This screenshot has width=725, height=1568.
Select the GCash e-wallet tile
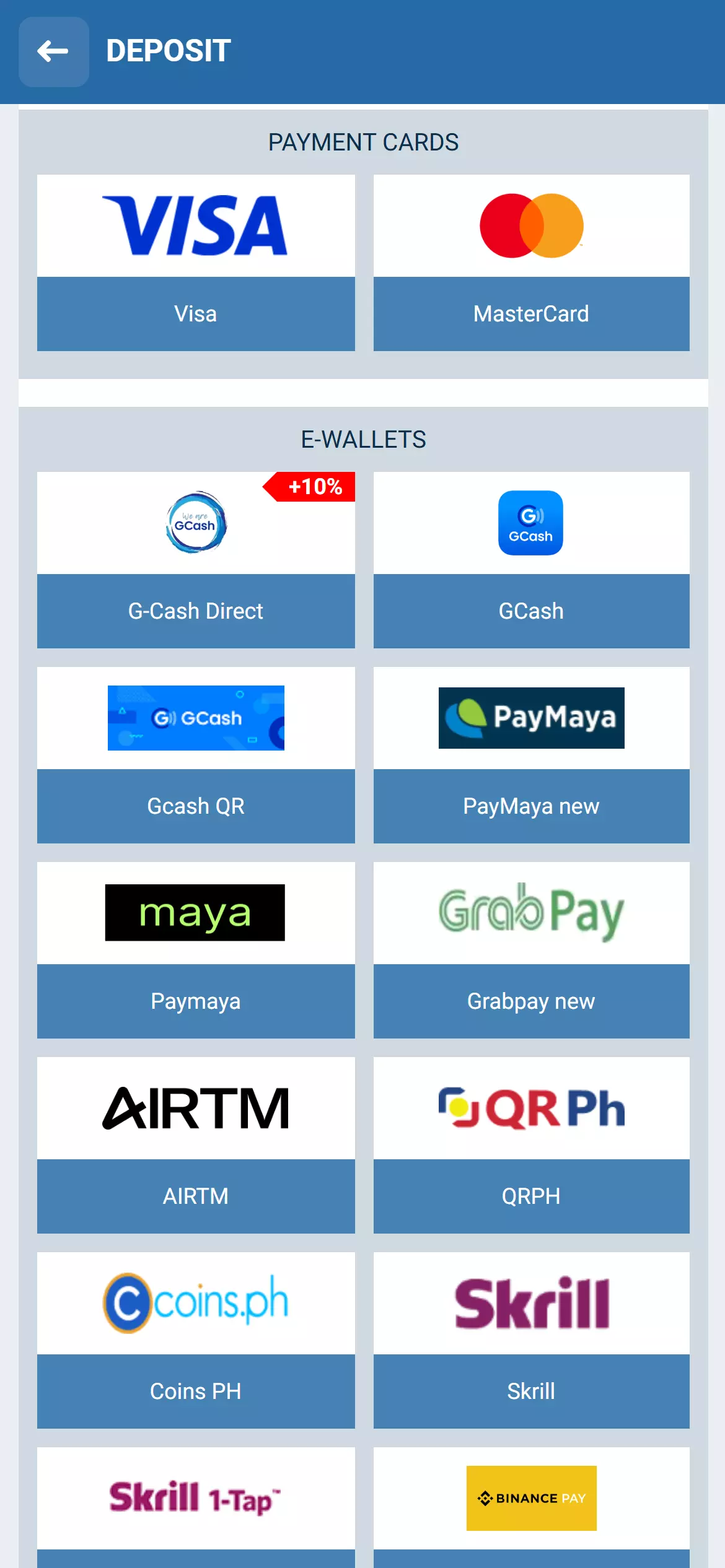(531, 560)
